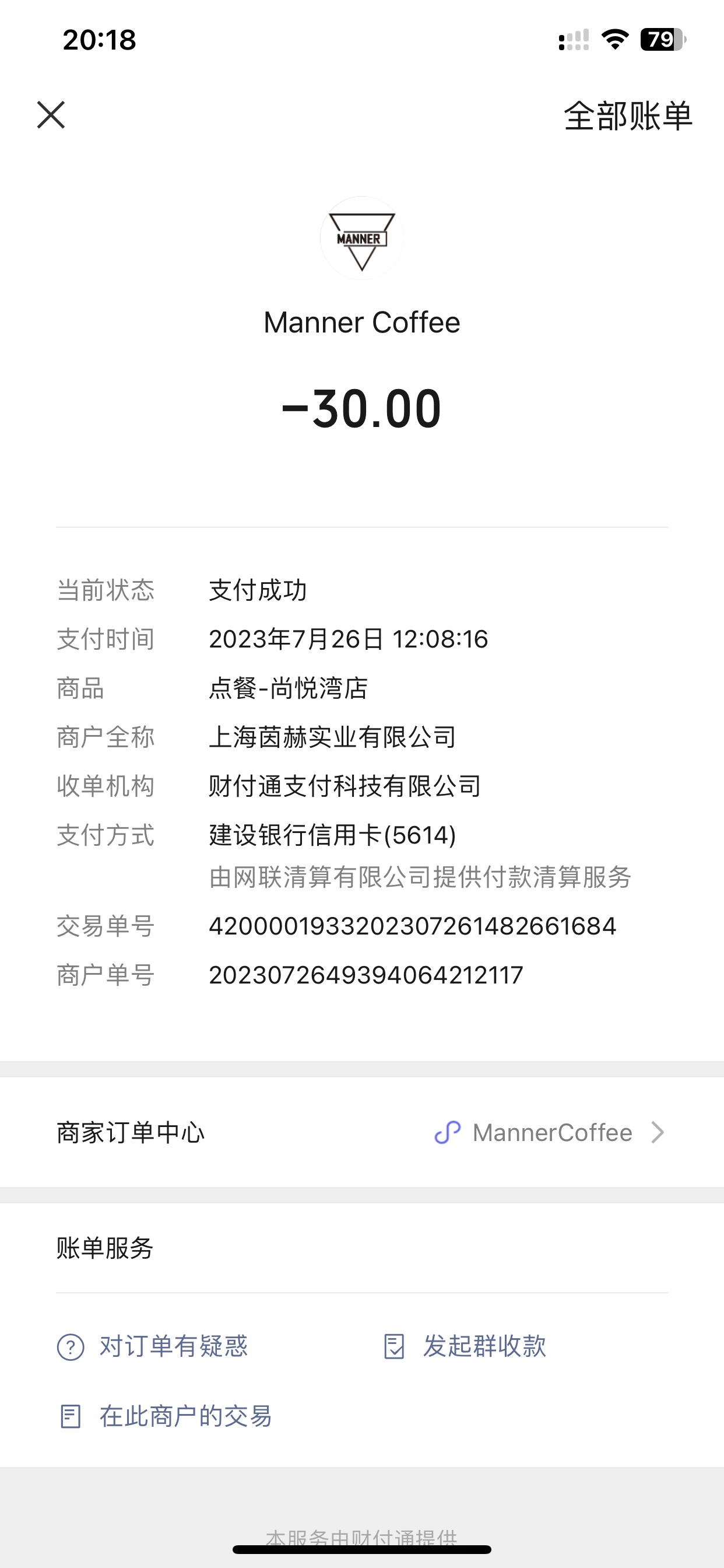Open 全部账单 all bills
724x1568 pixels.
628,116
